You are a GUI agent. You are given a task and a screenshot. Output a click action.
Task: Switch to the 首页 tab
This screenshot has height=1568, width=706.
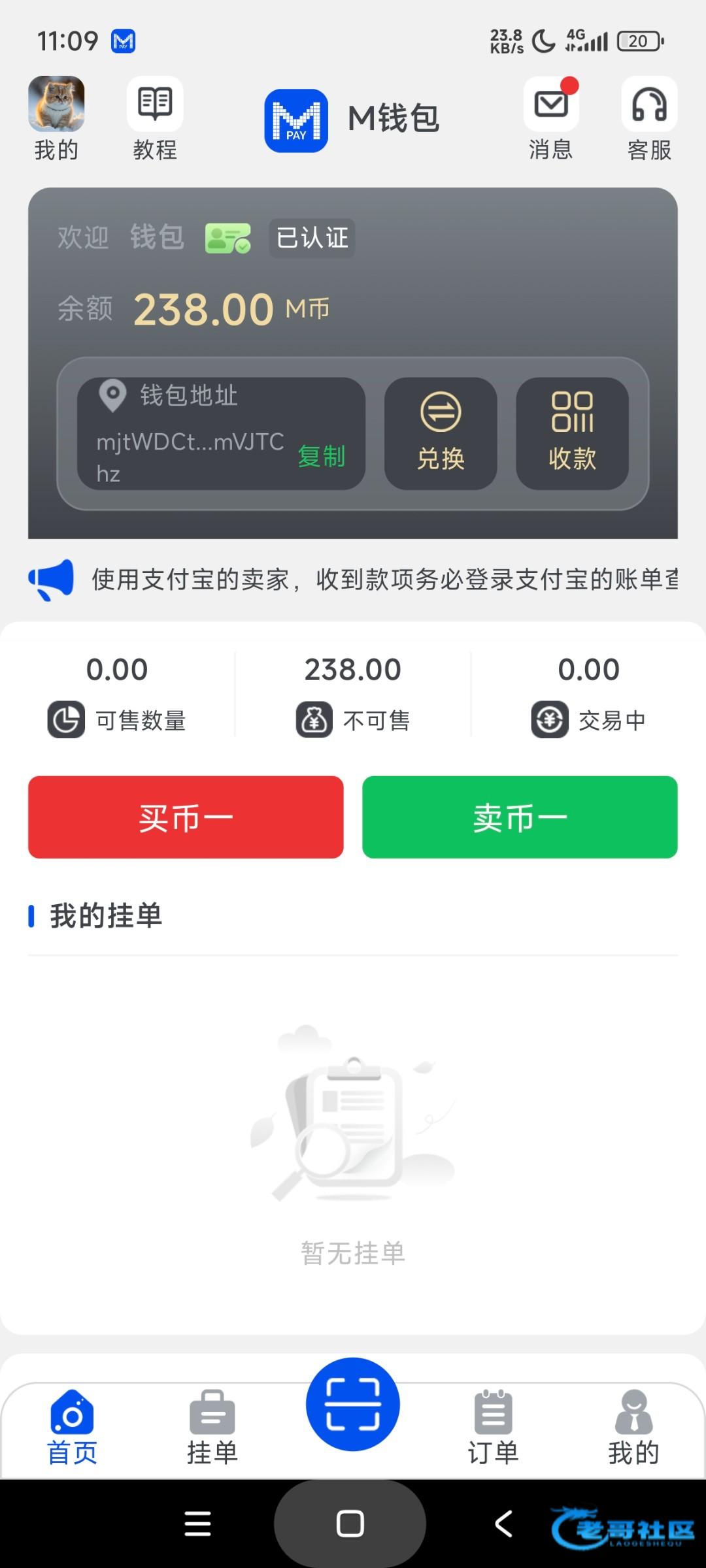[x=72, y=1427]
